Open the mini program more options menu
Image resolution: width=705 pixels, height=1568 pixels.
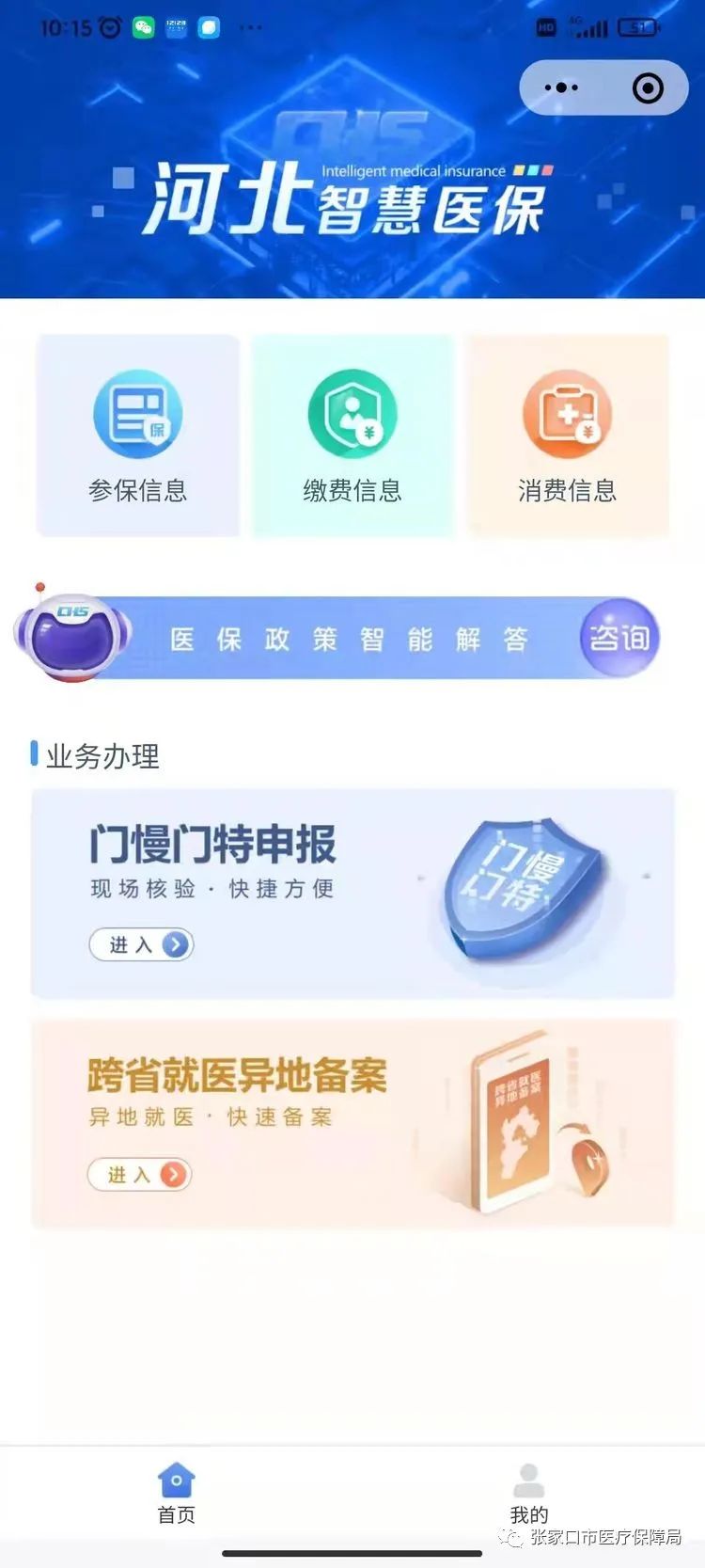pyautogui.click(x=562, y=88)
